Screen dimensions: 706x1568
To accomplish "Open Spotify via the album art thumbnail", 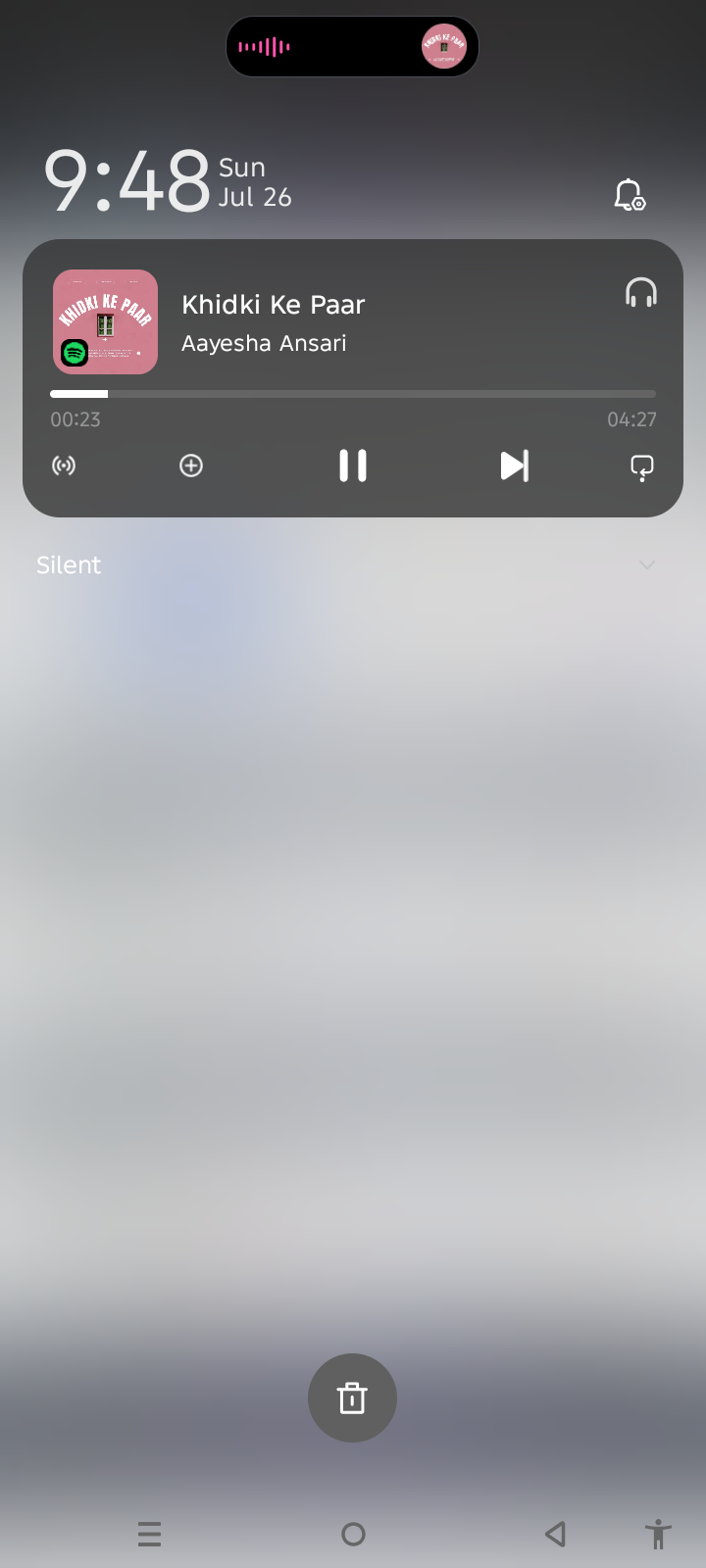I will click(105, 321).
